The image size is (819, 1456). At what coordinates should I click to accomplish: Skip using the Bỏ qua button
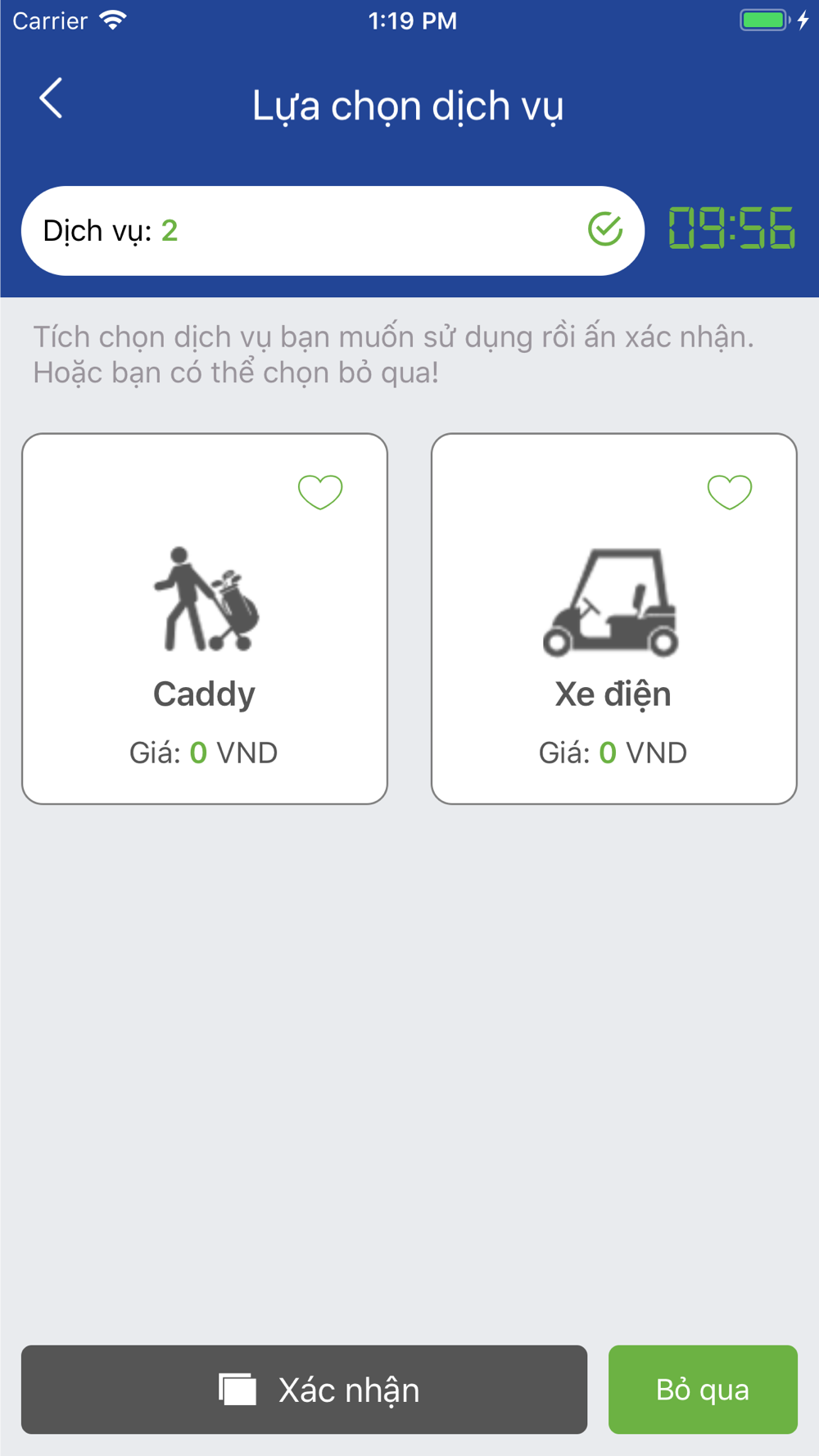tap(703, 1390)
